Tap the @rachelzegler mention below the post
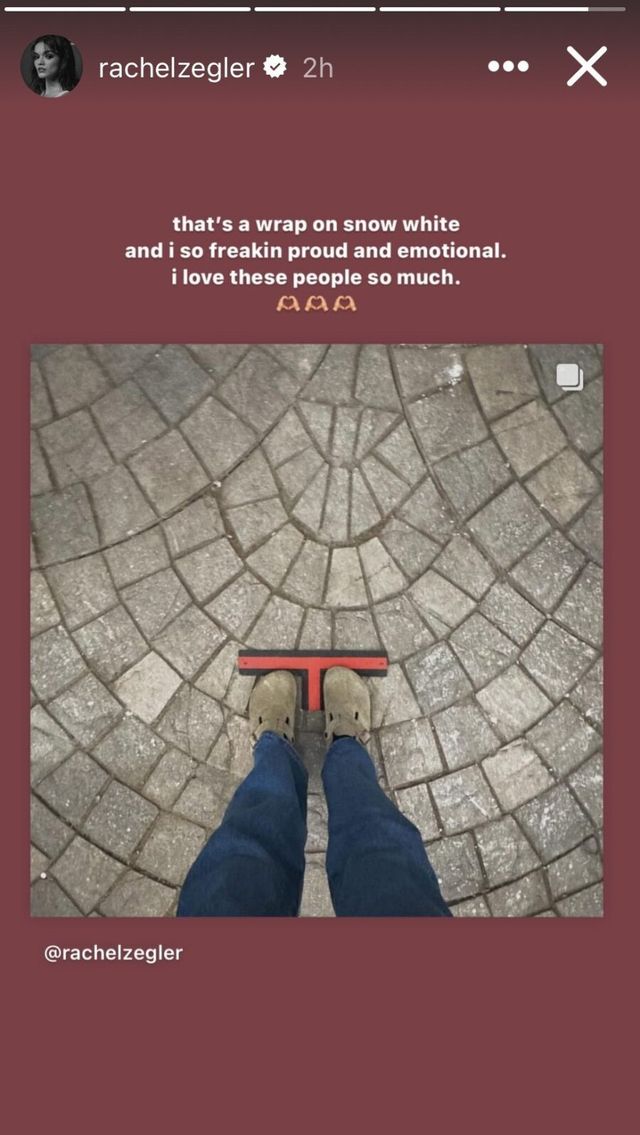Image resolution: width=640 pixels, height=1135 pixels. pos(113,953)
